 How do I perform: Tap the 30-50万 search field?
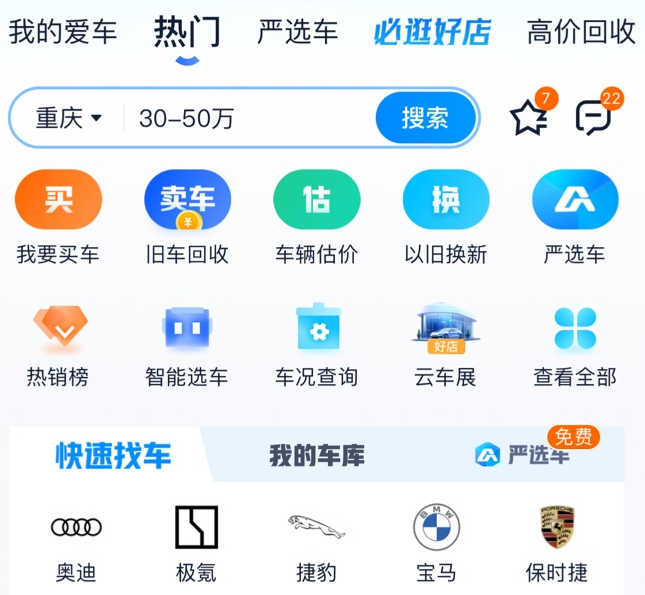pyautogui.click(x=250, y=118)
